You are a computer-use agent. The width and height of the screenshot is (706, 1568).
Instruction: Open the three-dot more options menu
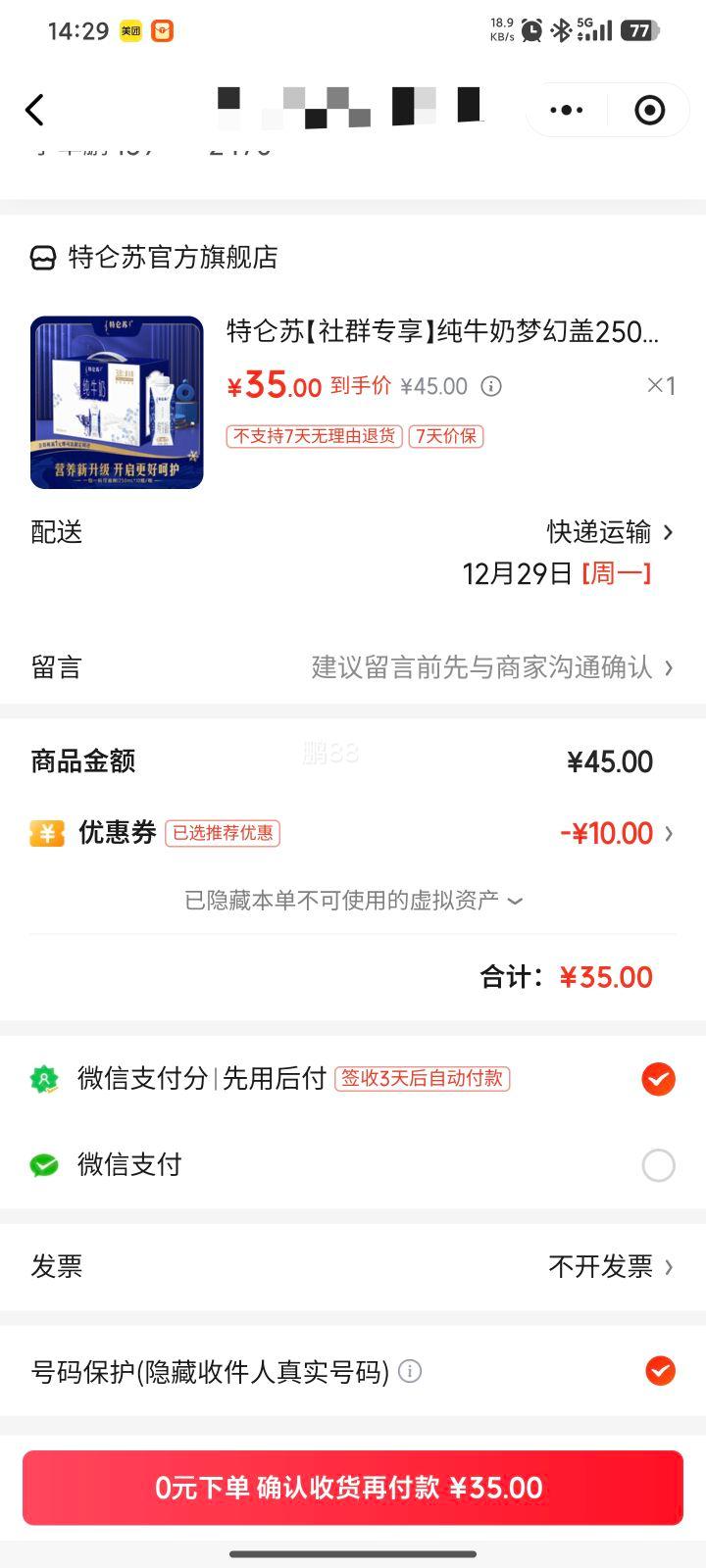[566, 110]
